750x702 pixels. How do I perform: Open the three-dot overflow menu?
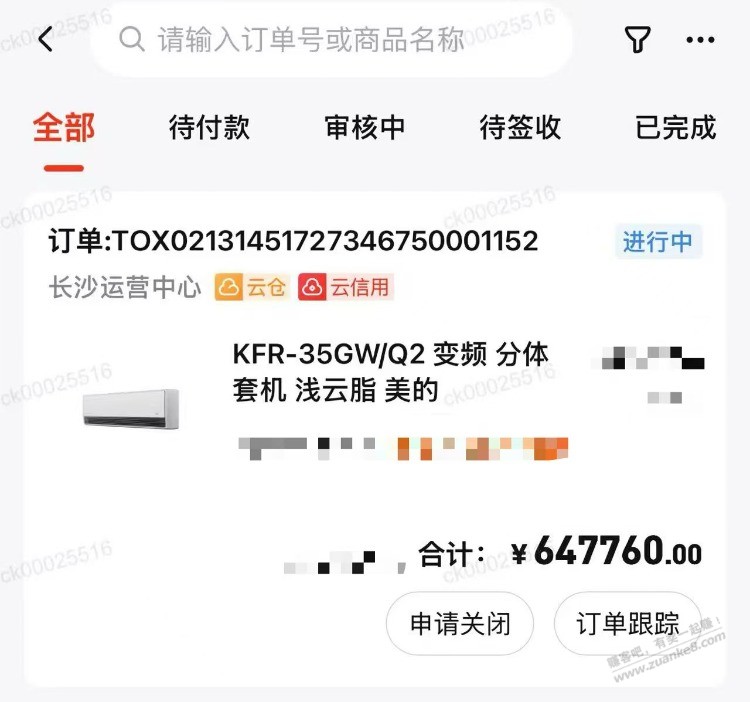(700, 40)
